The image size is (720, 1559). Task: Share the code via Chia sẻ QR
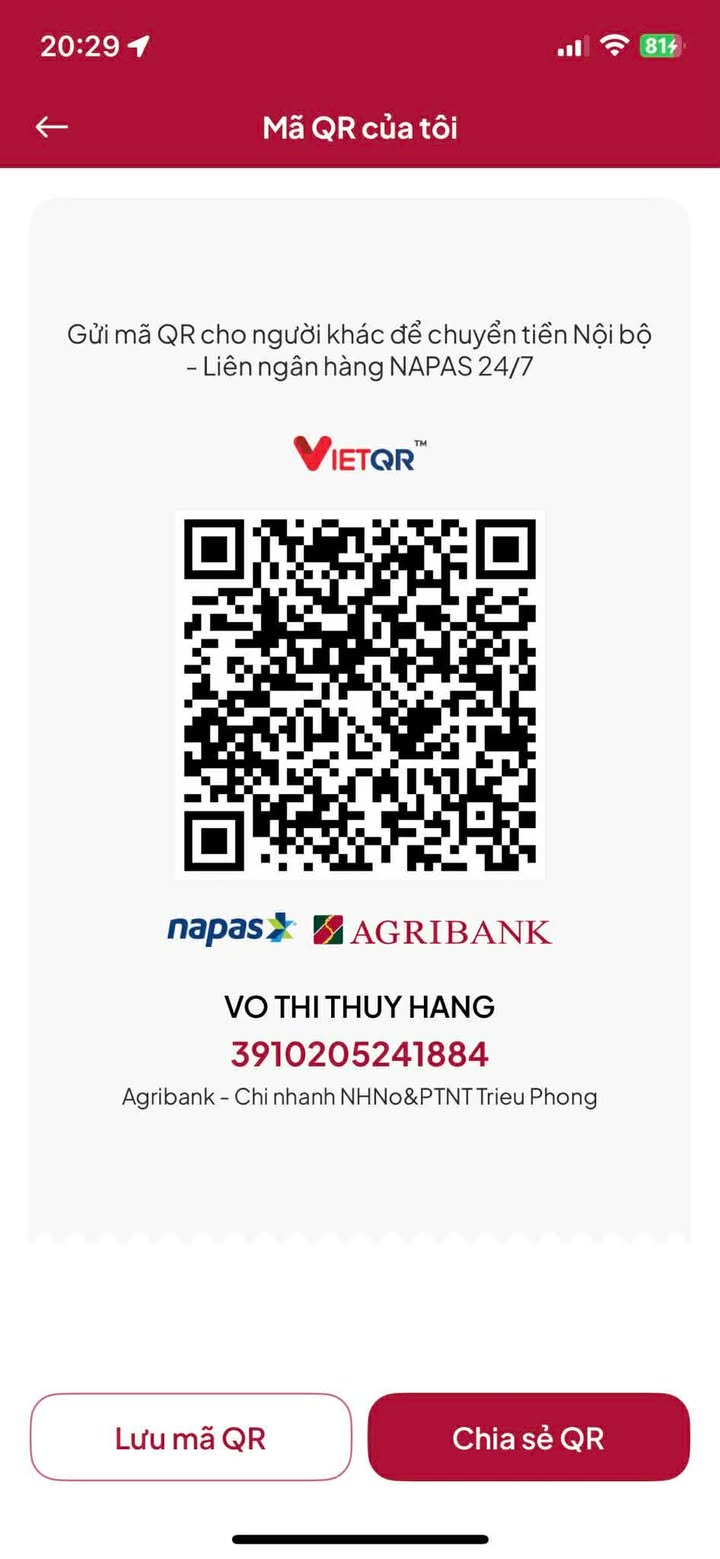click(x=528, y=1437)
